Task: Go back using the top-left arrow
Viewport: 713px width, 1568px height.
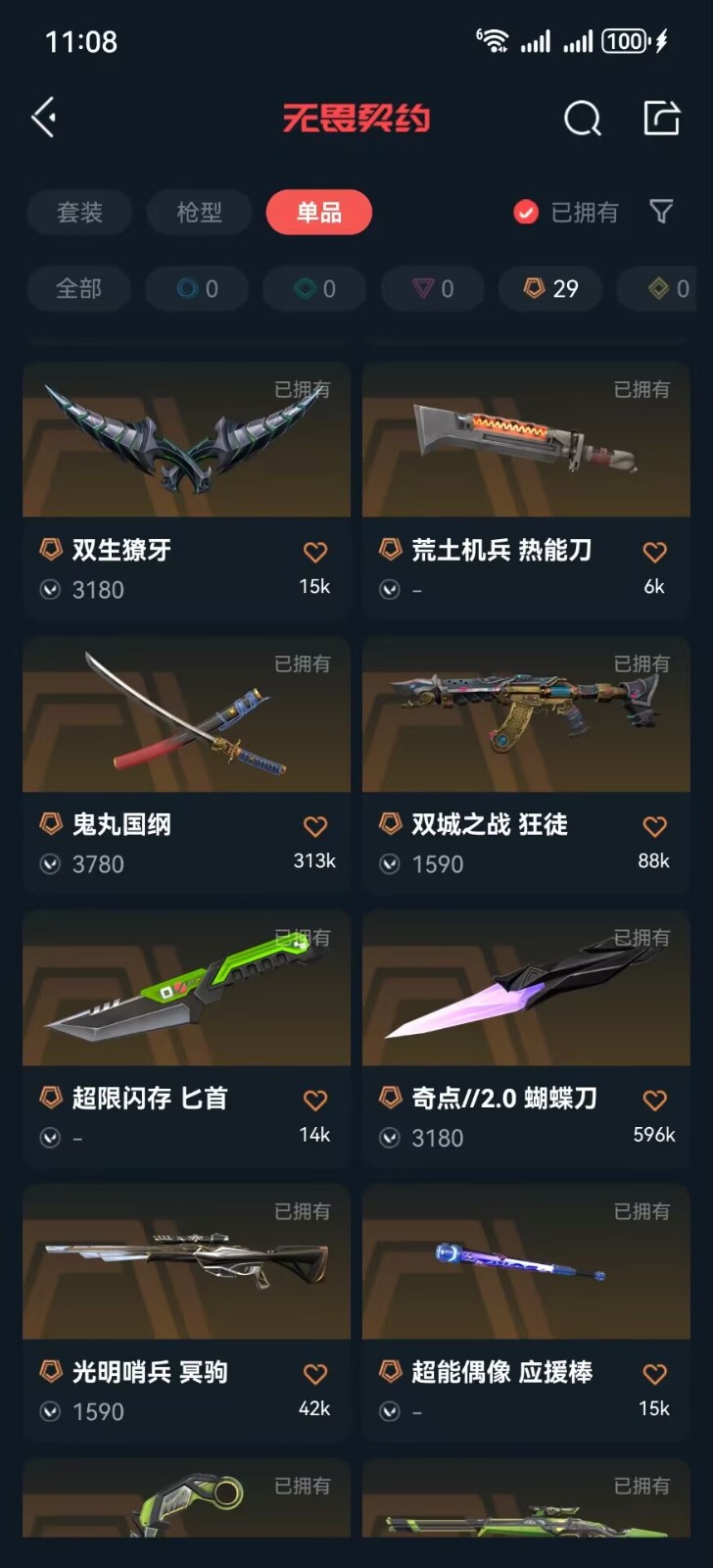Action: coord(44,119)
